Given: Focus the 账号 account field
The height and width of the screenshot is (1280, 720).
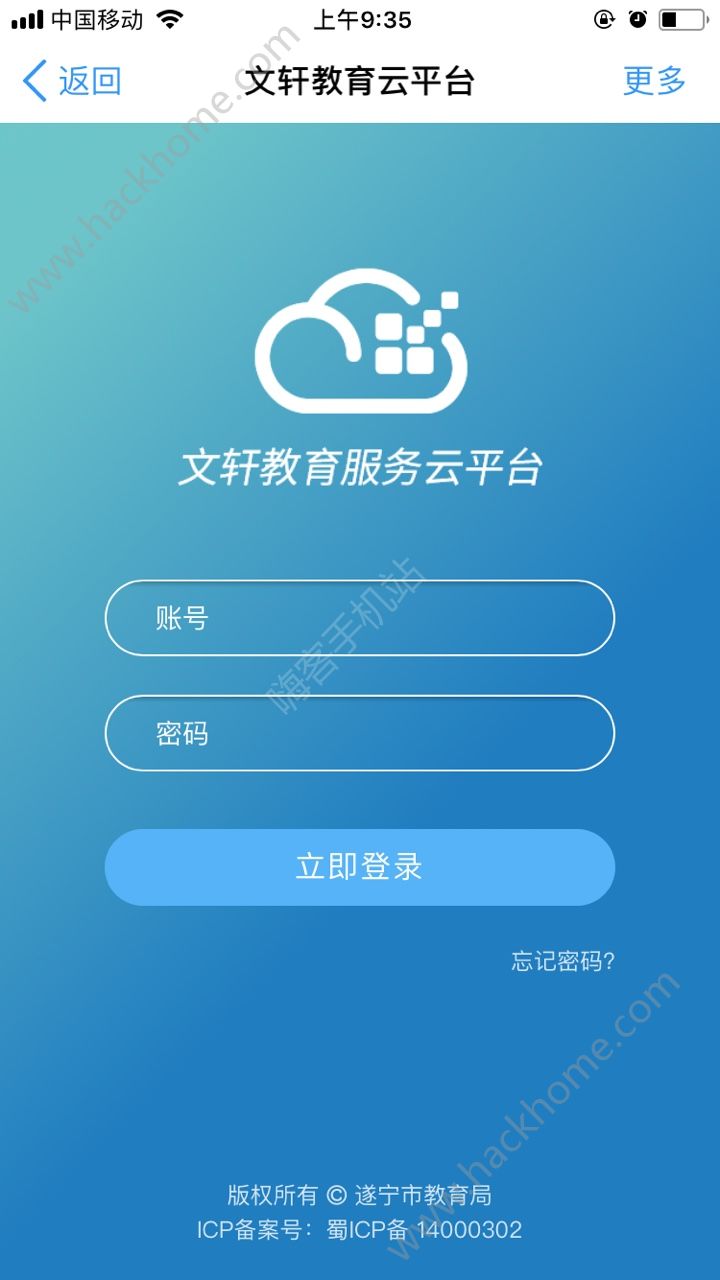Looking at the screenshot, I should [359, 618].
